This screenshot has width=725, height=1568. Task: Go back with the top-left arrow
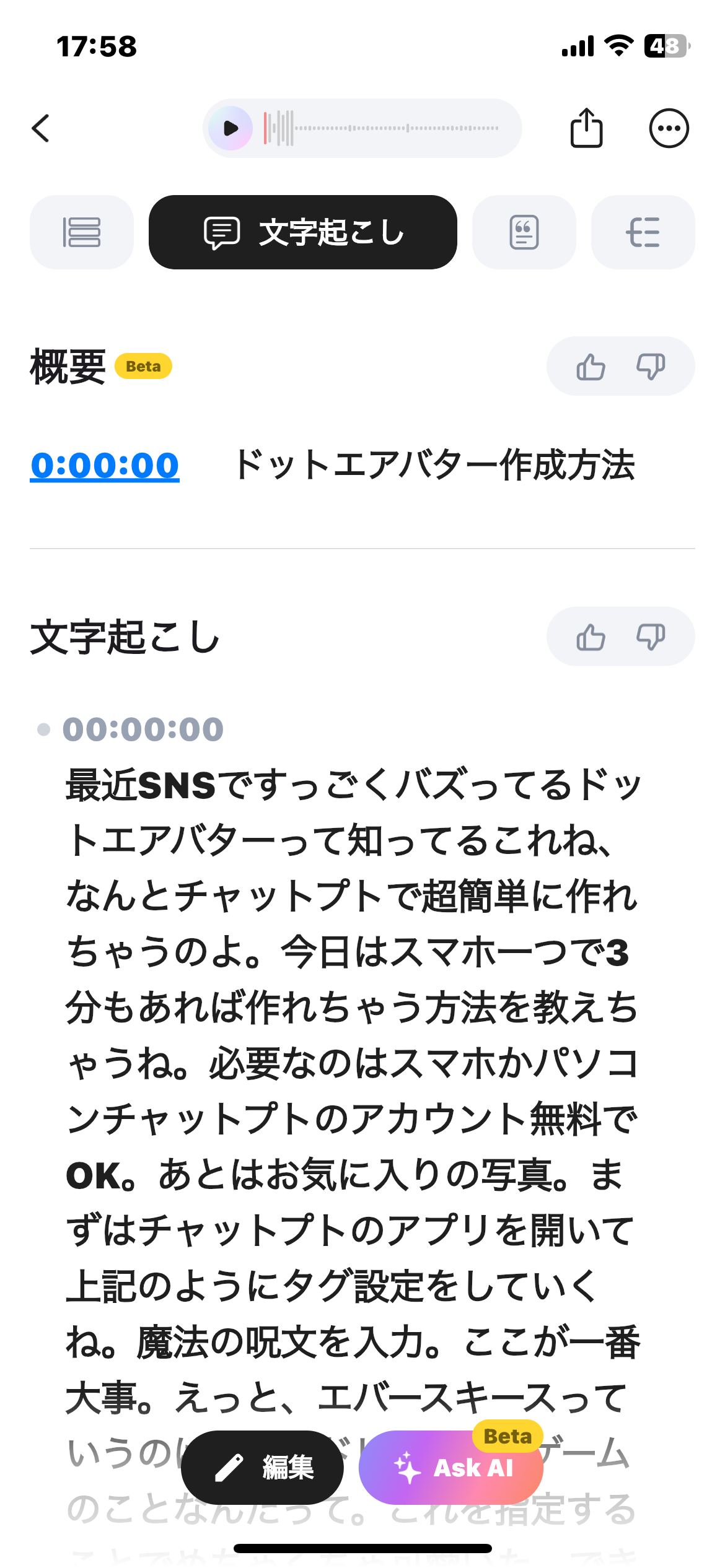click(x=40, y=129)
